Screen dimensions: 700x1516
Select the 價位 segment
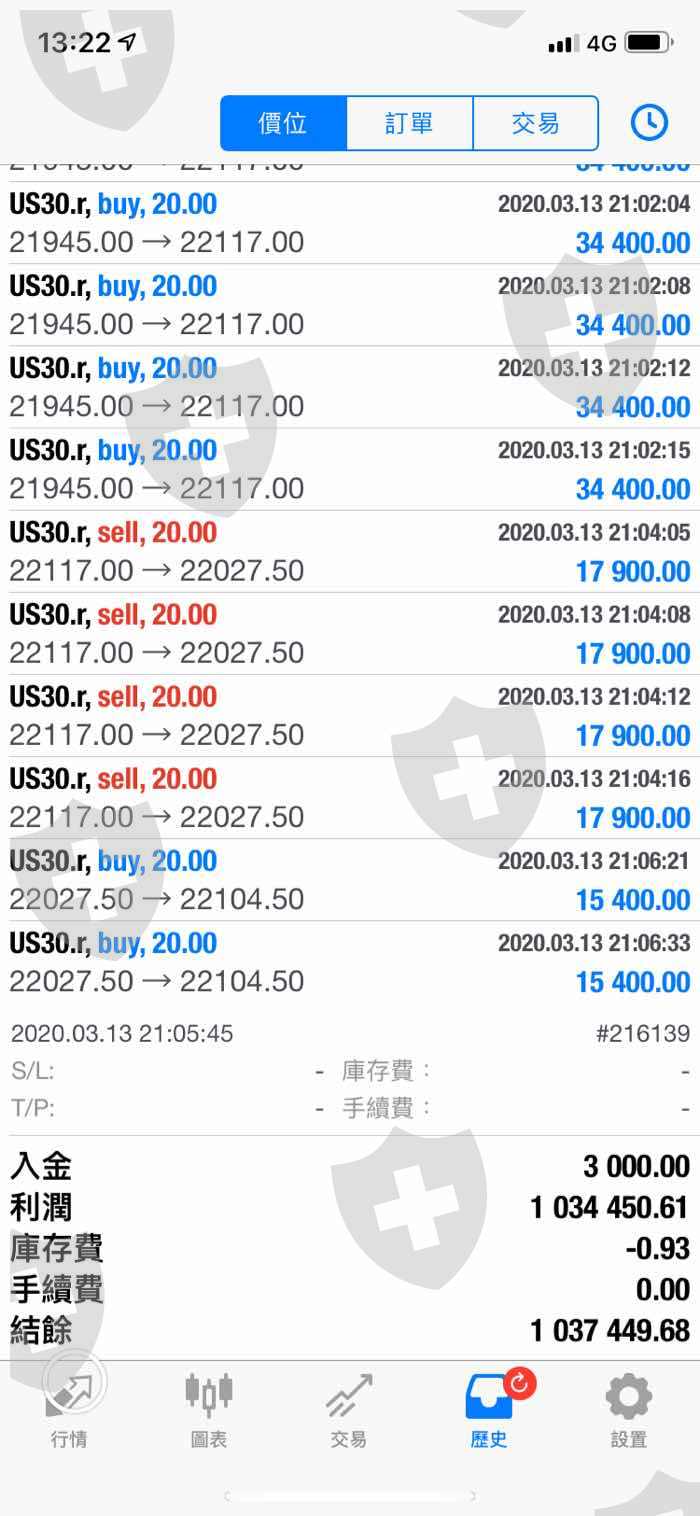[x=283, y=123]
